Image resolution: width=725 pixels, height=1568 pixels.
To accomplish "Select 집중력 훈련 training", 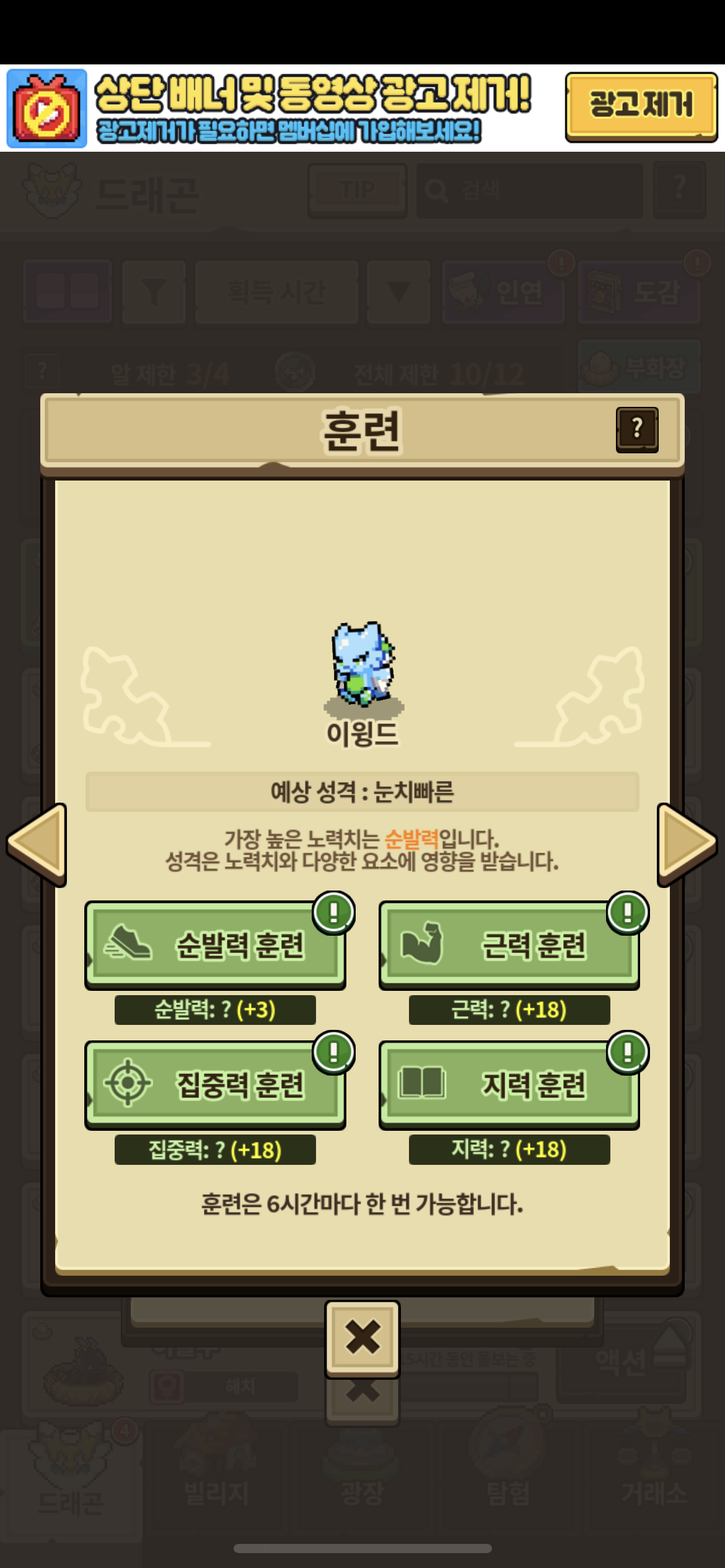I will (215, 1084).
